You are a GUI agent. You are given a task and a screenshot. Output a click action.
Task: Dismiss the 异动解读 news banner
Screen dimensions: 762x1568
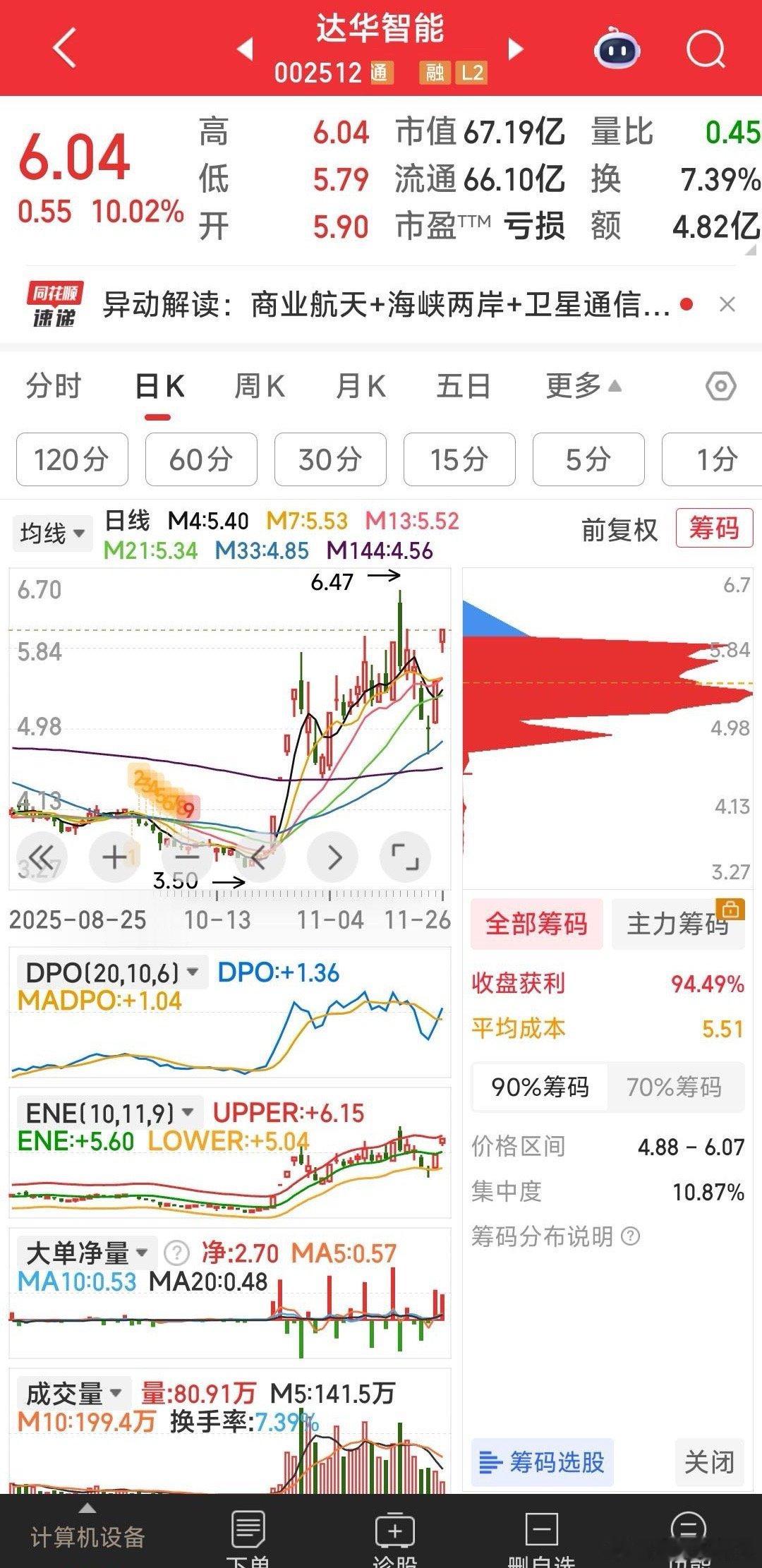[727, 305]
